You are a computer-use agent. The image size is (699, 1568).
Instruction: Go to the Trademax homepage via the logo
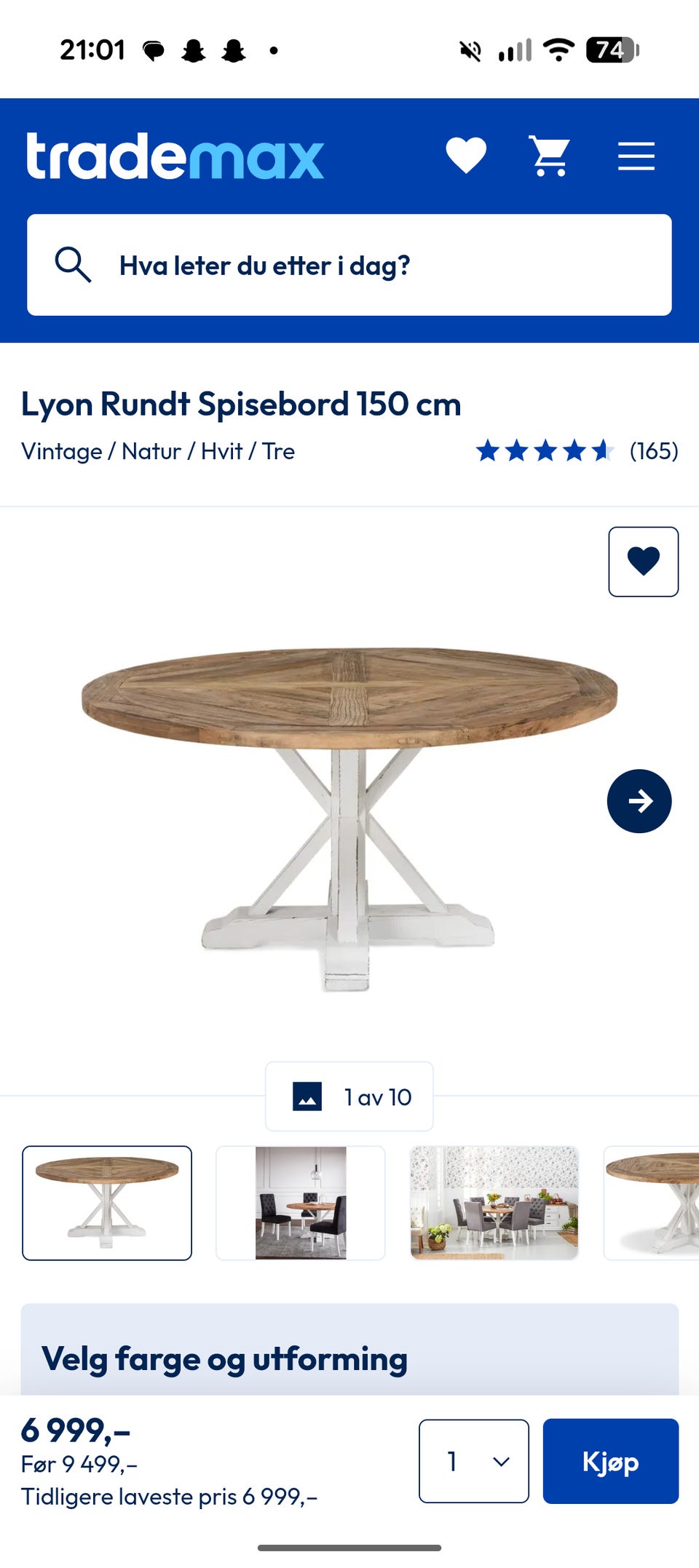[175, 156]
